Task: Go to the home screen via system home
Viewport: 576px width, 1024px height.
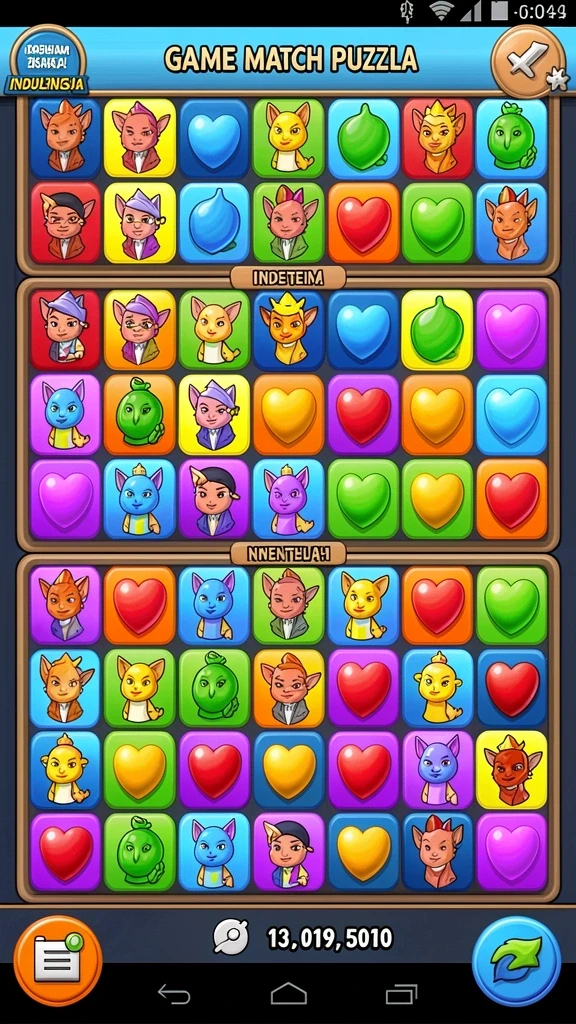Action: tap(289, 994)
